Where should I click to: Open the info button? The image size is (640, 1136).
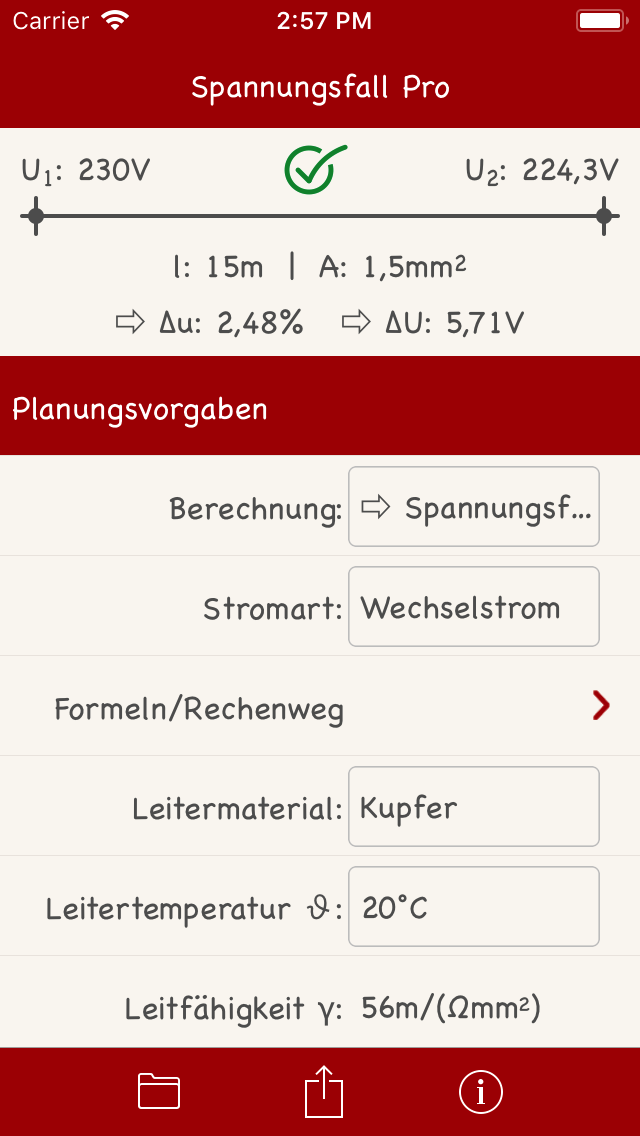click(x=481, y=1091)
